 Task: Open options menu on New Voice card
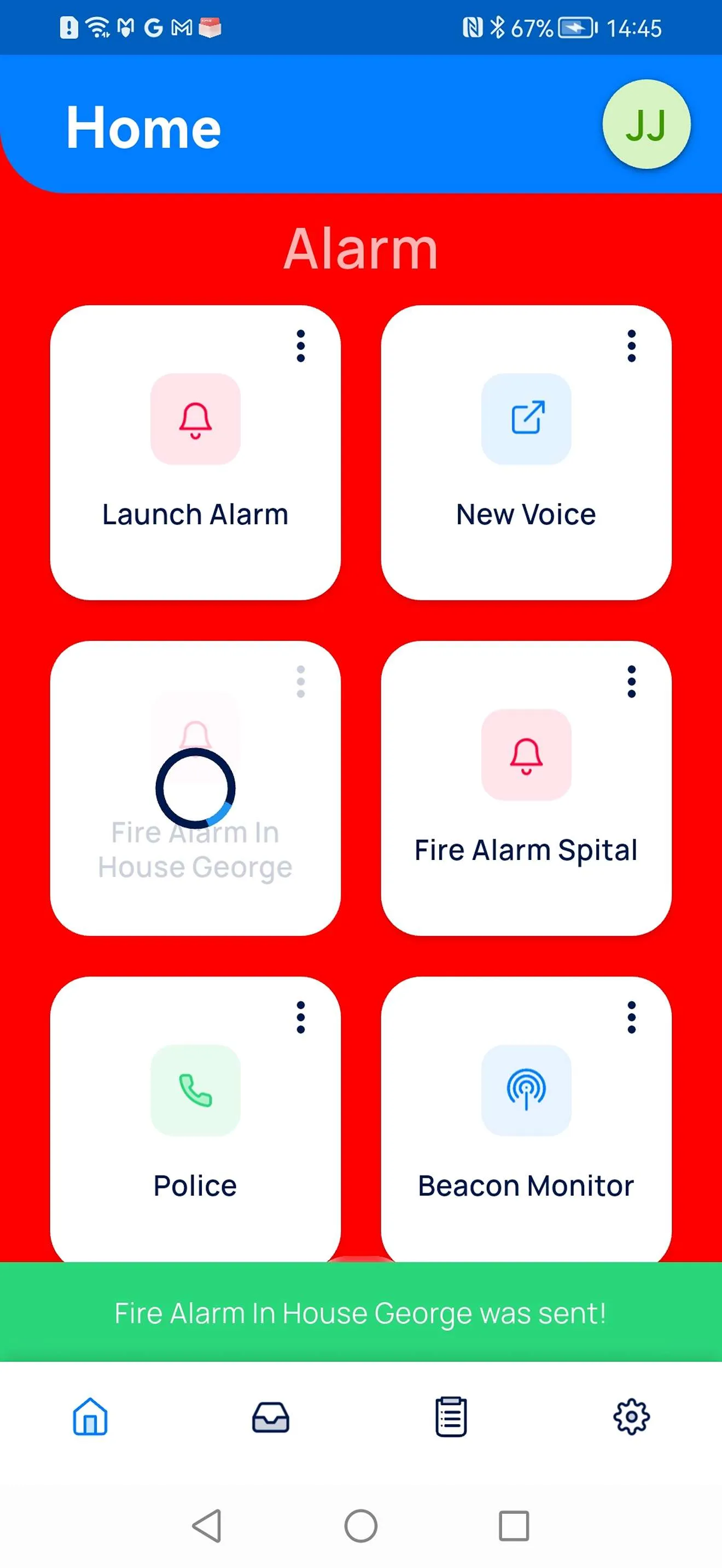[631, 346]
